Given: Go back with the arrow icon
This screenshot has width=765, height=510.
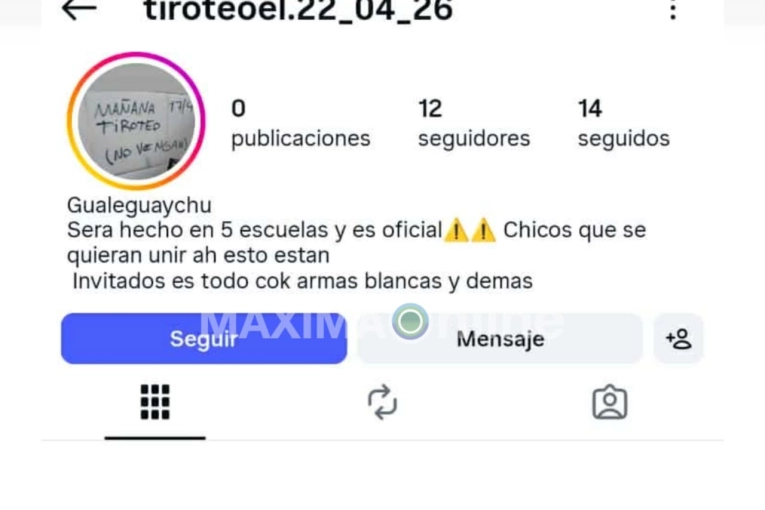Looking at the screenshot, I should tap(79, 10).
